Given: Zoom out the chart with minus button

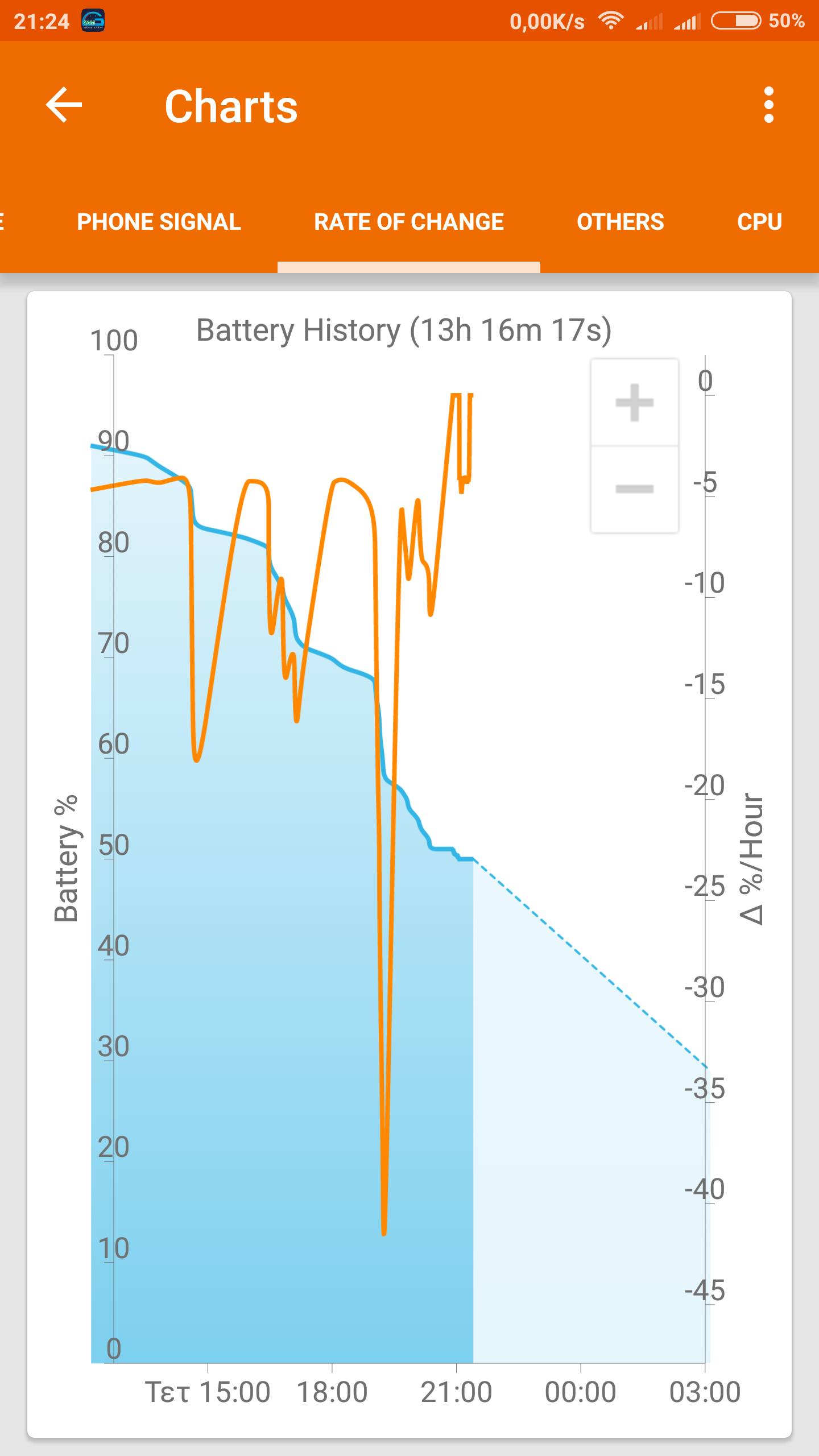Looking at the screenshot, I should [x=634, y=489].
